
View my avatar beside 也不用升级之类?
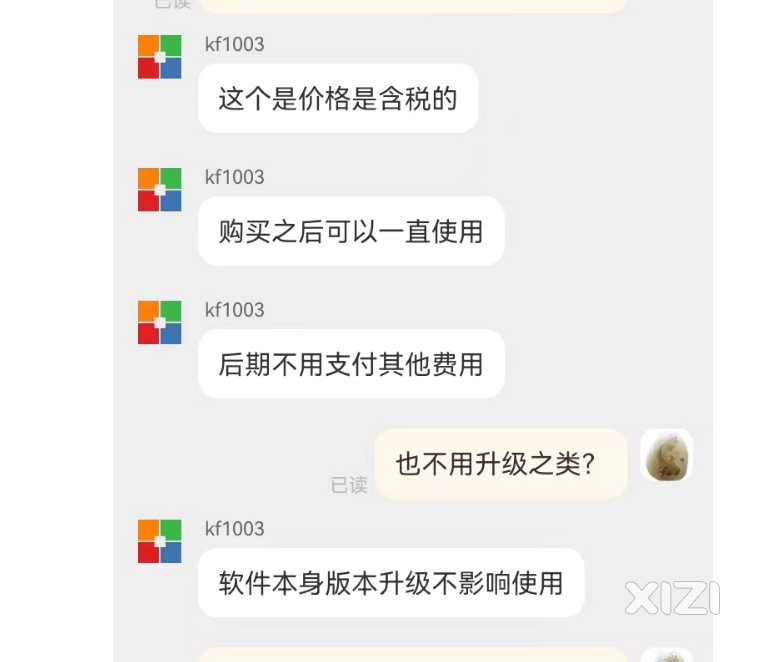pyautogui.click(x=666, y=456)
